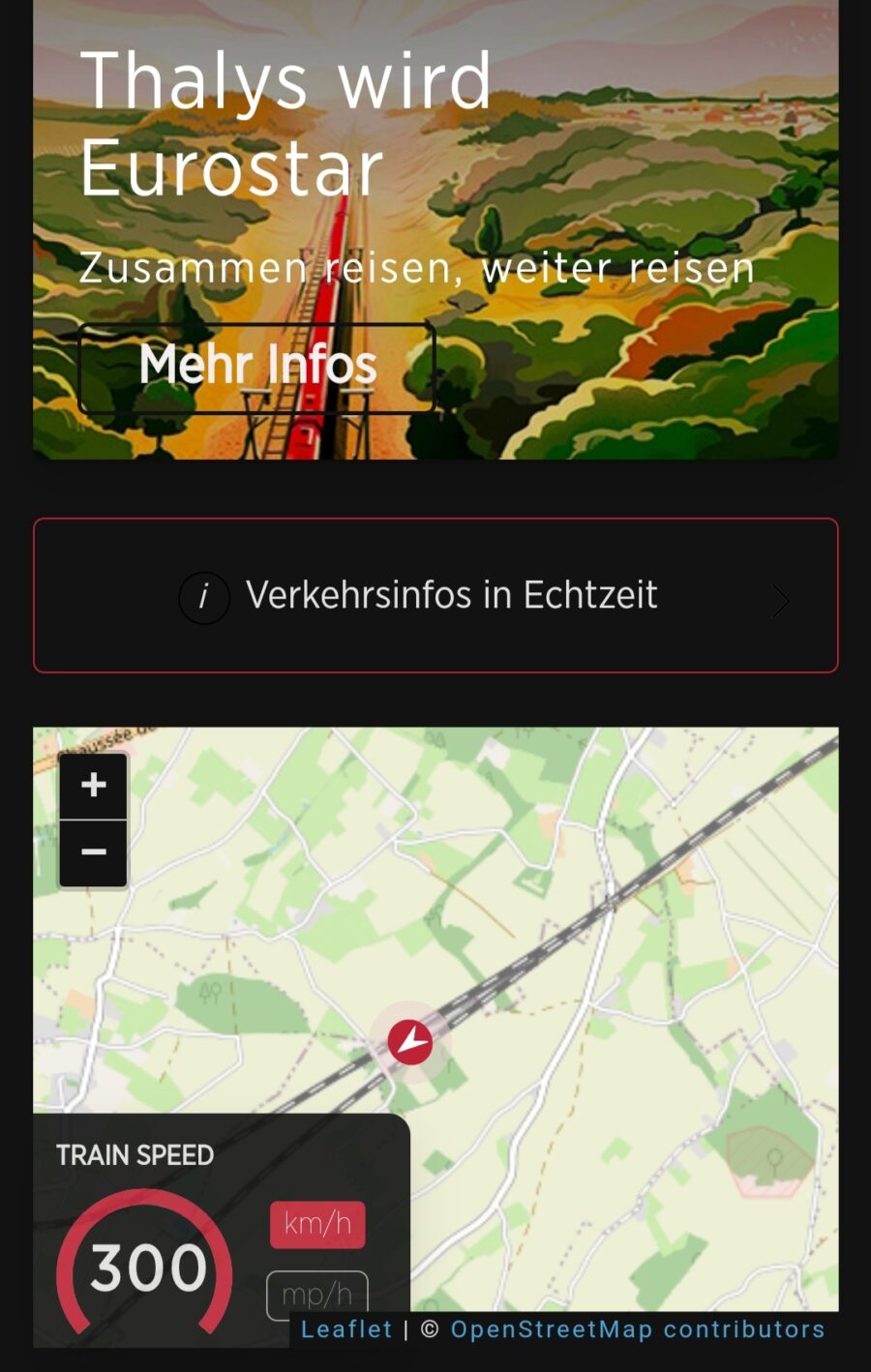This screenshot has width=871, height=1372.
Task: Open the OpenStreetMap contributors link
Action: tap(639, 1328)
